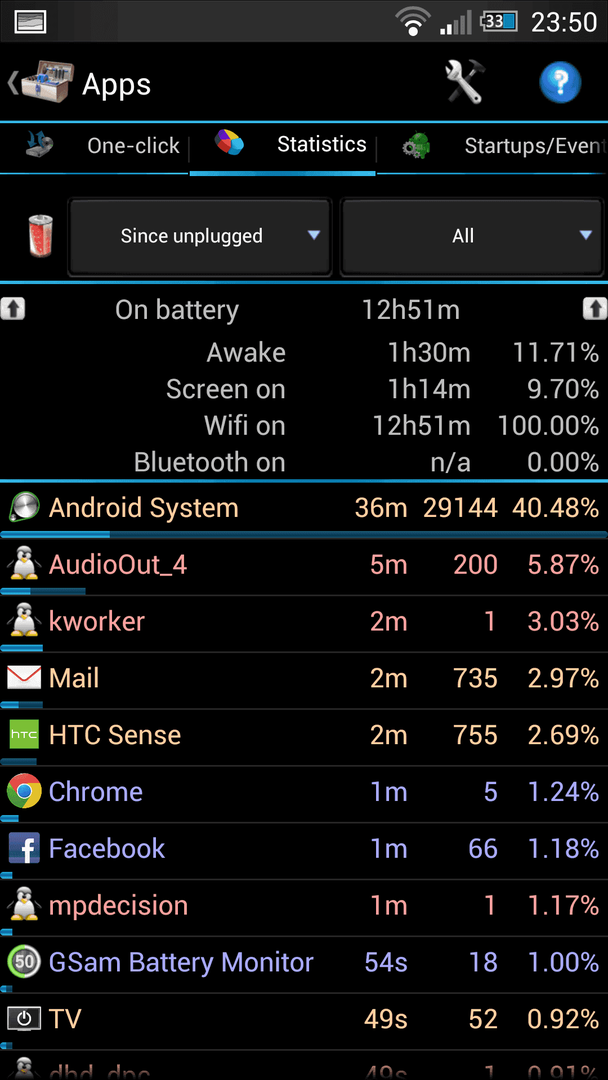Open the help question mark
The image size is (608, 1080).
pyautogui.click(x=560, y=82)
